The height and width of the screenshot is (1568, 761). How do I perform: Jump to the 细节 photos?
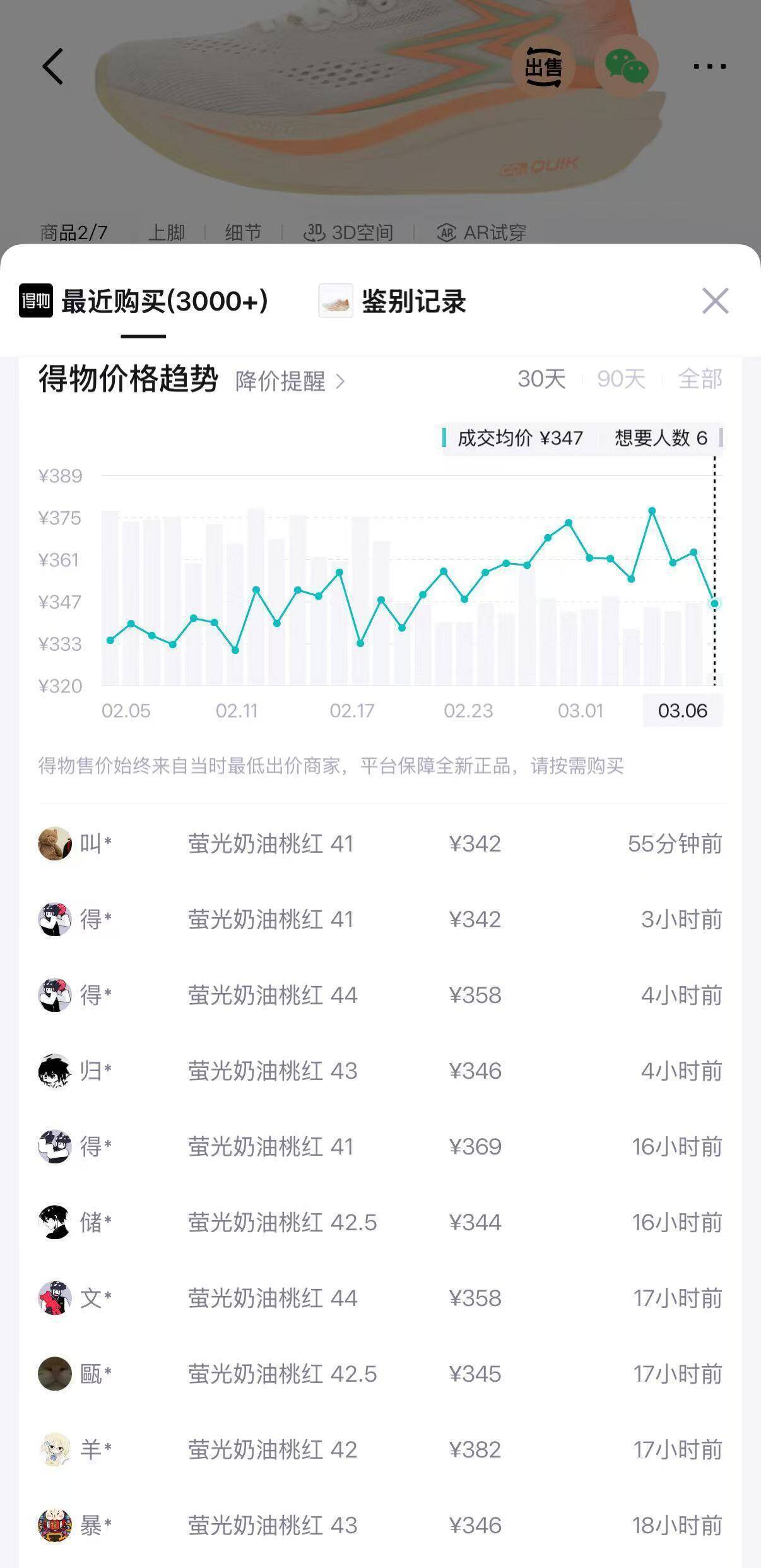point(243,233)
